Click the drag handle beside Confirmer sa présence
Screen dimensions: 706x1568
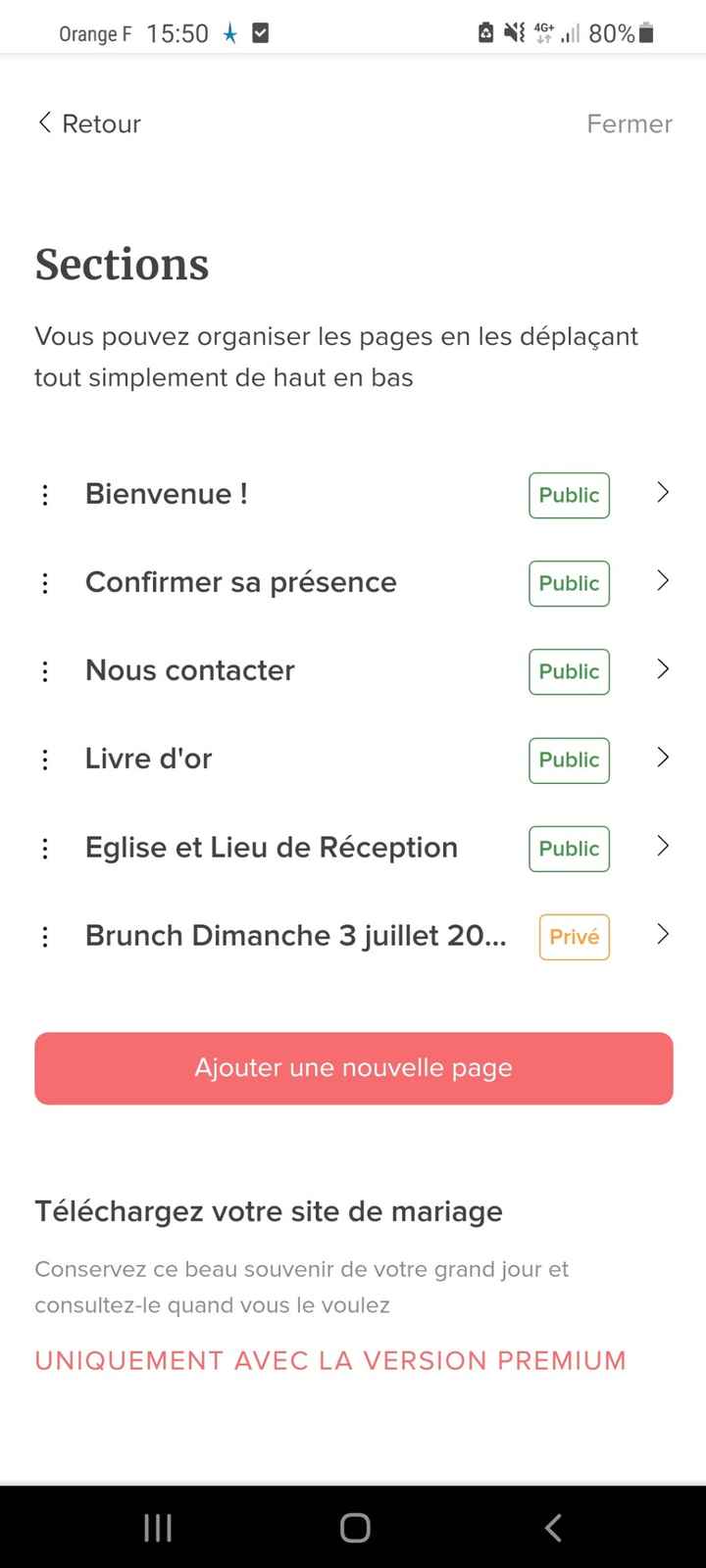click(x=45, y=583)
